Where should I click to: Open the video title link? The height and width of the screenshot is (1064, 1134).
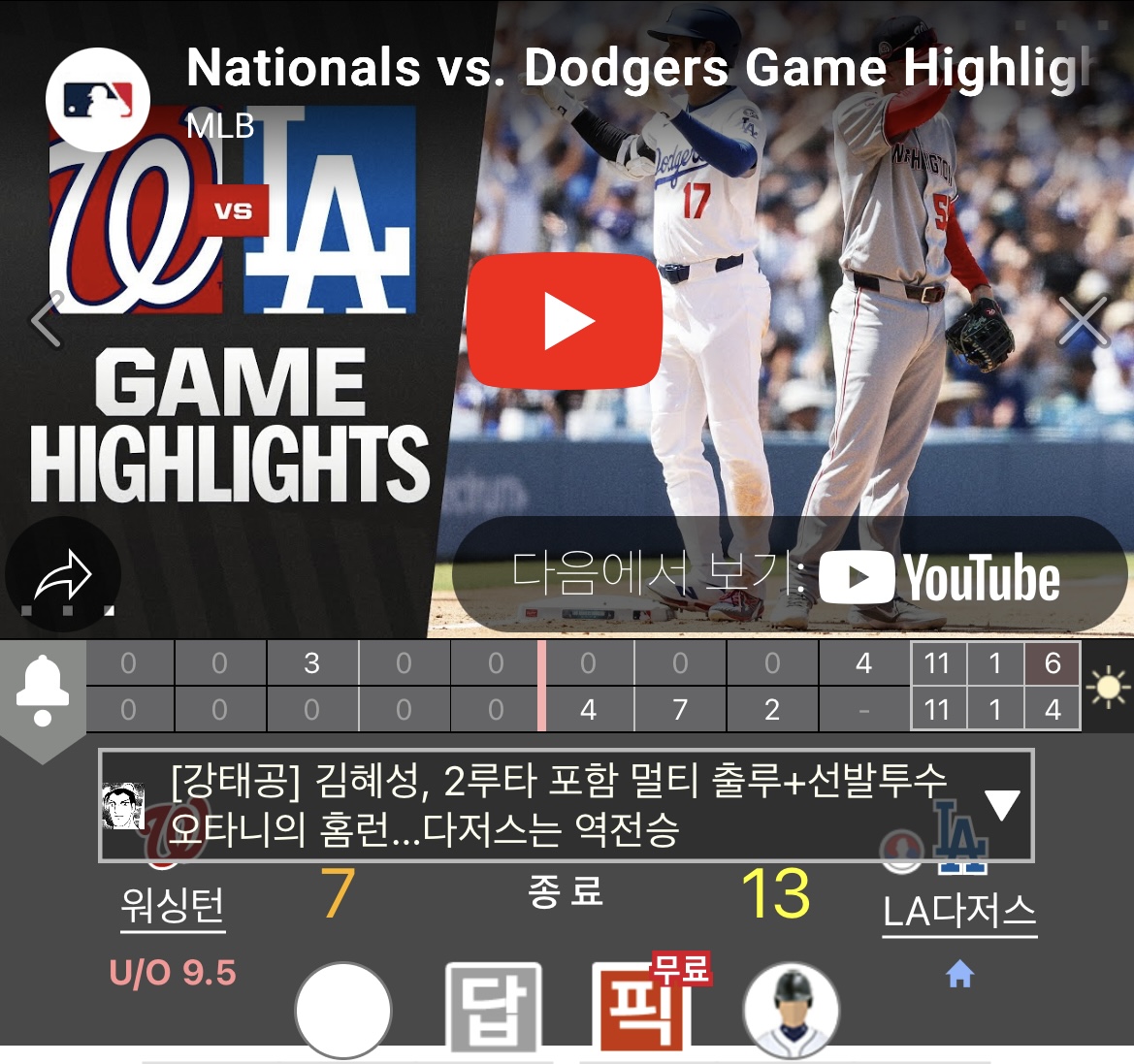click(x=635, y=68)
